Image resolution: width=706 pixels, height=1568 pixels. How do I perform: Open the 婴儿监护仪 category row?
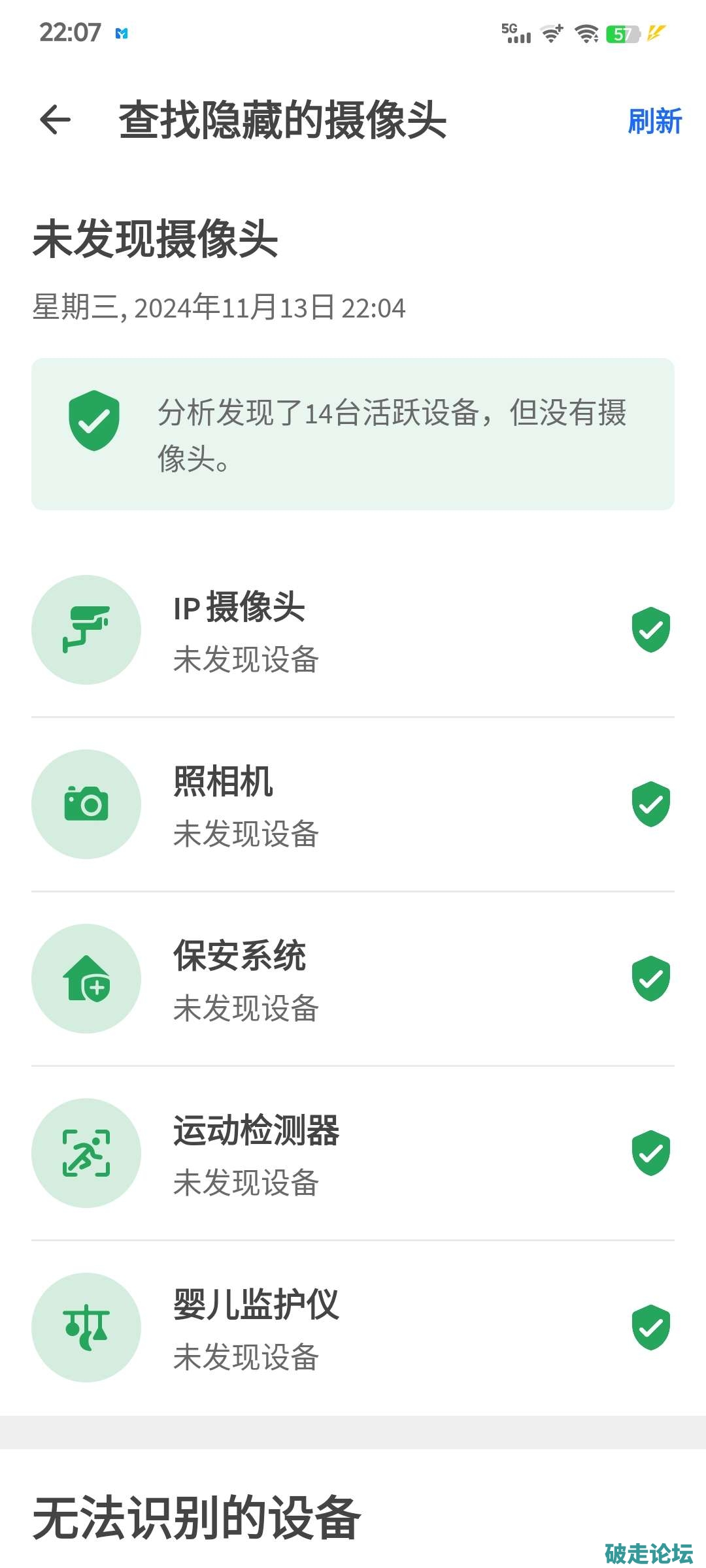(353, 1328)
